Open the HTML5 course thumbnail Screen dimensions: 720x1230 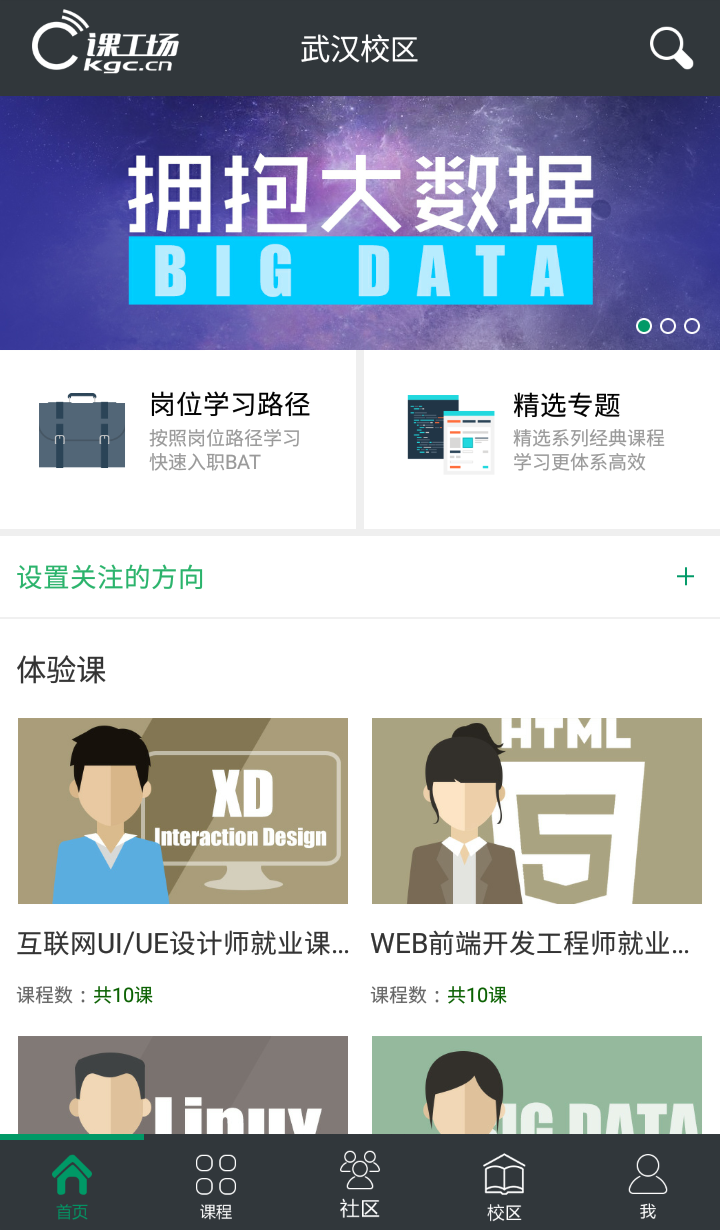536,810
